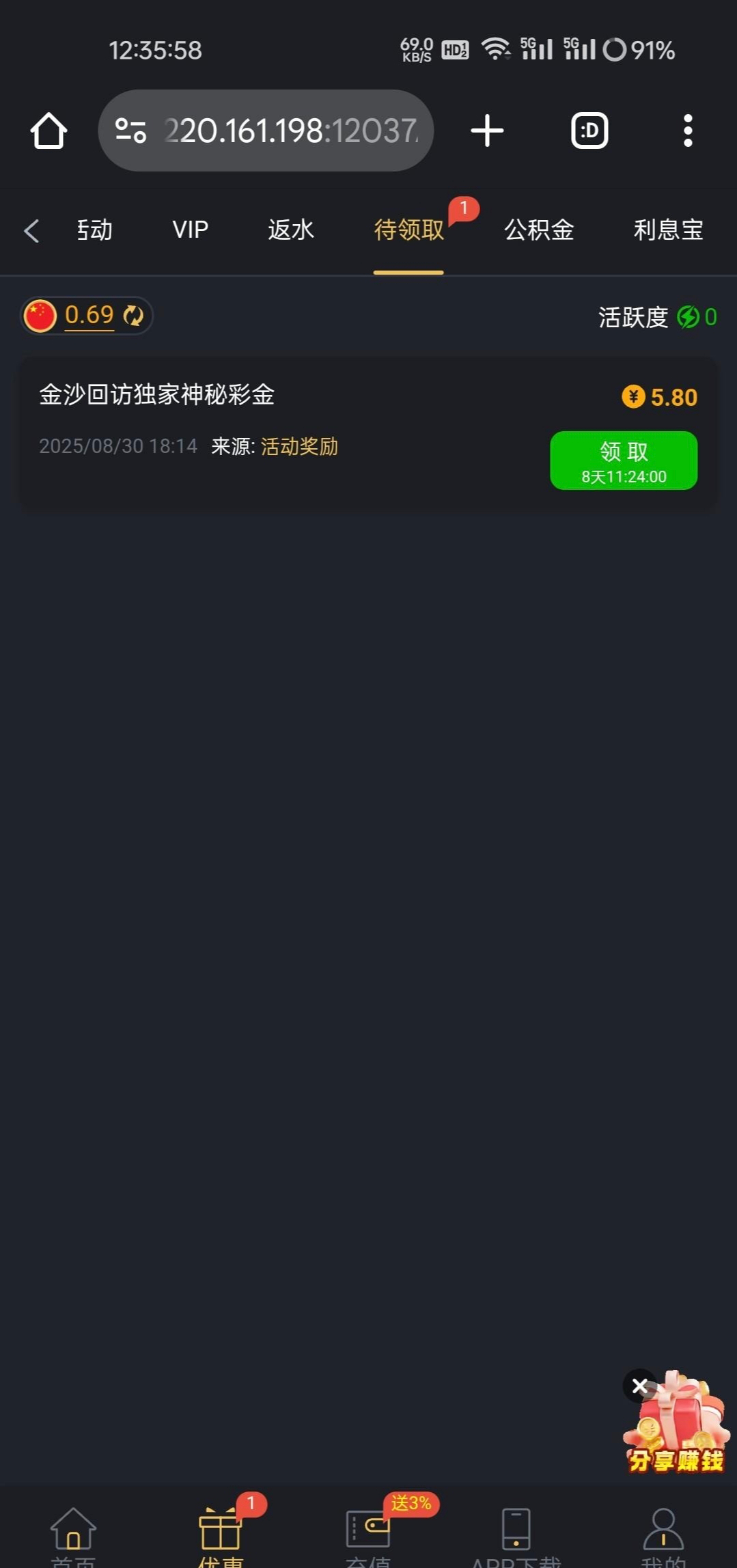737x1568 pixels.
Task: Go to the 首页 home tab
Action: (x=73, y=1536)
